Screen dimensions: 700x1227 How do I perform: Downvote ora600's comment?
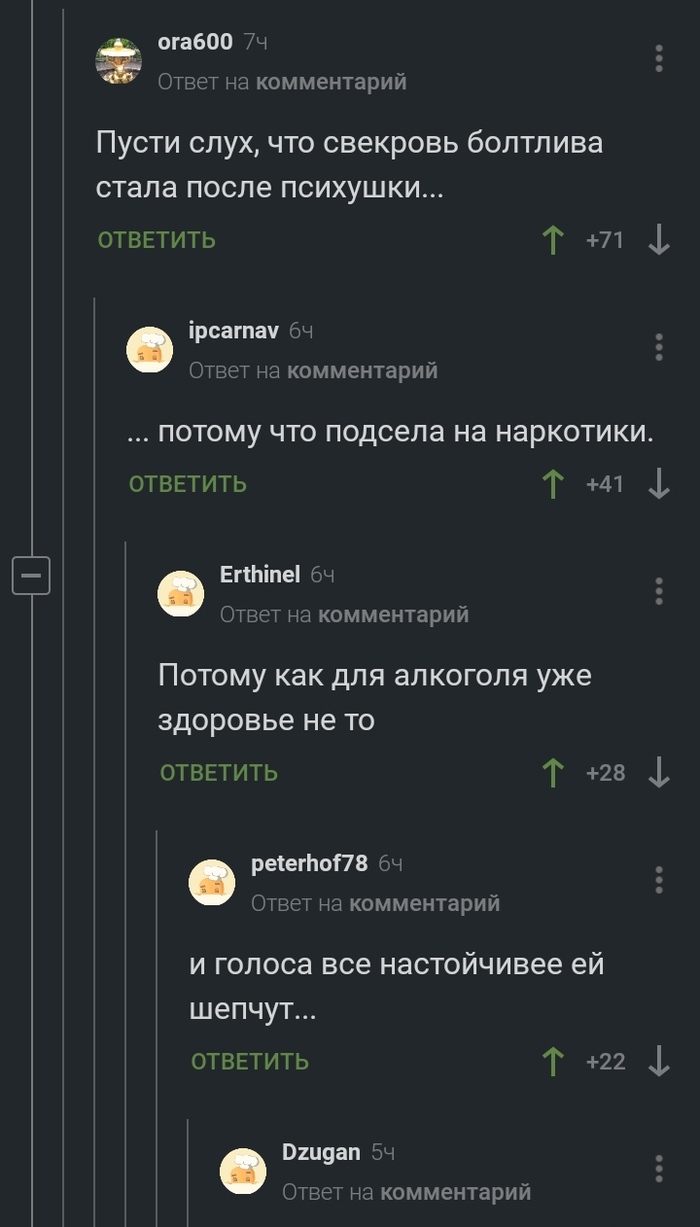[659, 240]
